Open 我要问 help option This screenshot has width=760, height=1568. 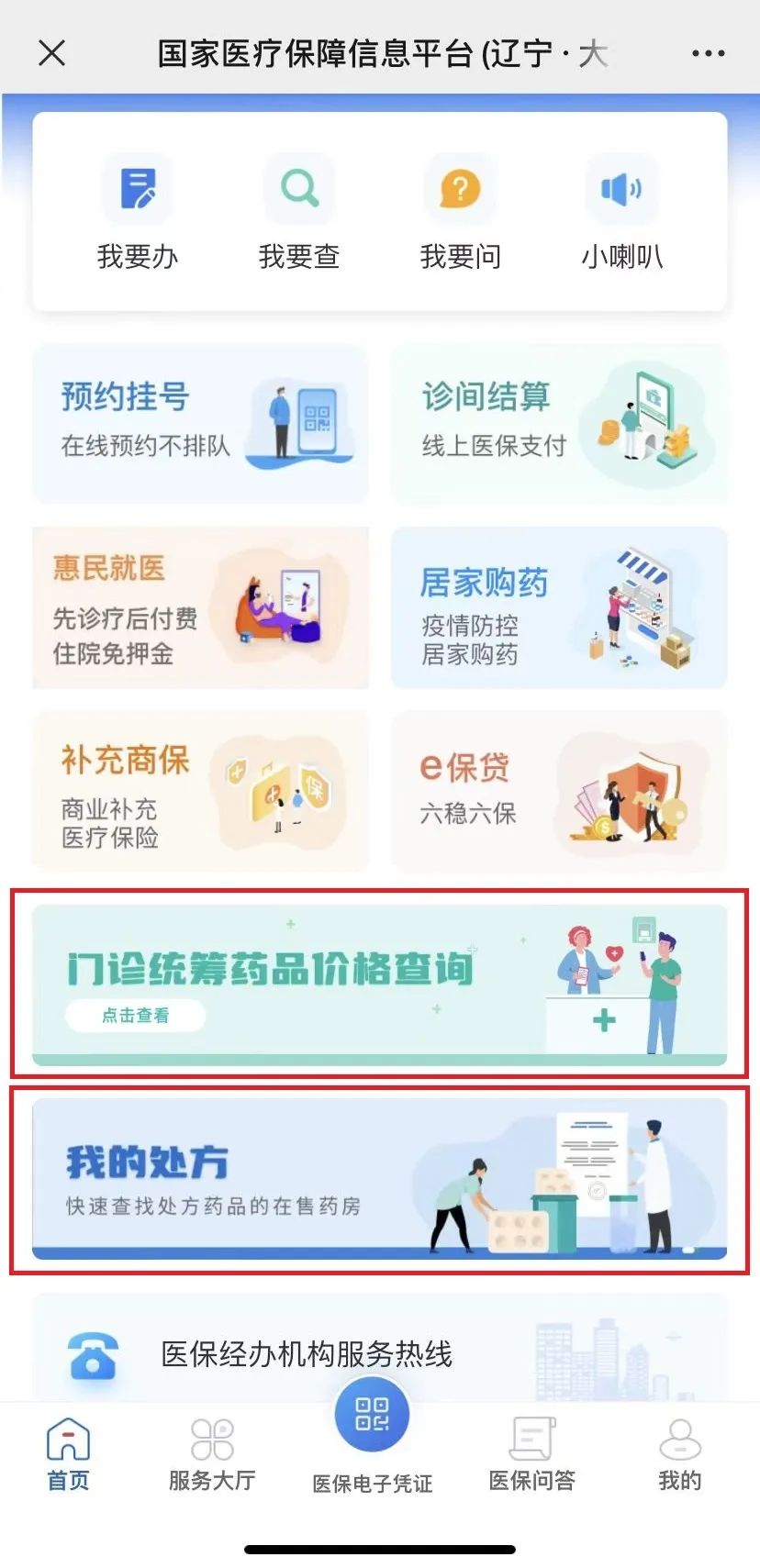tap(460, 213)
